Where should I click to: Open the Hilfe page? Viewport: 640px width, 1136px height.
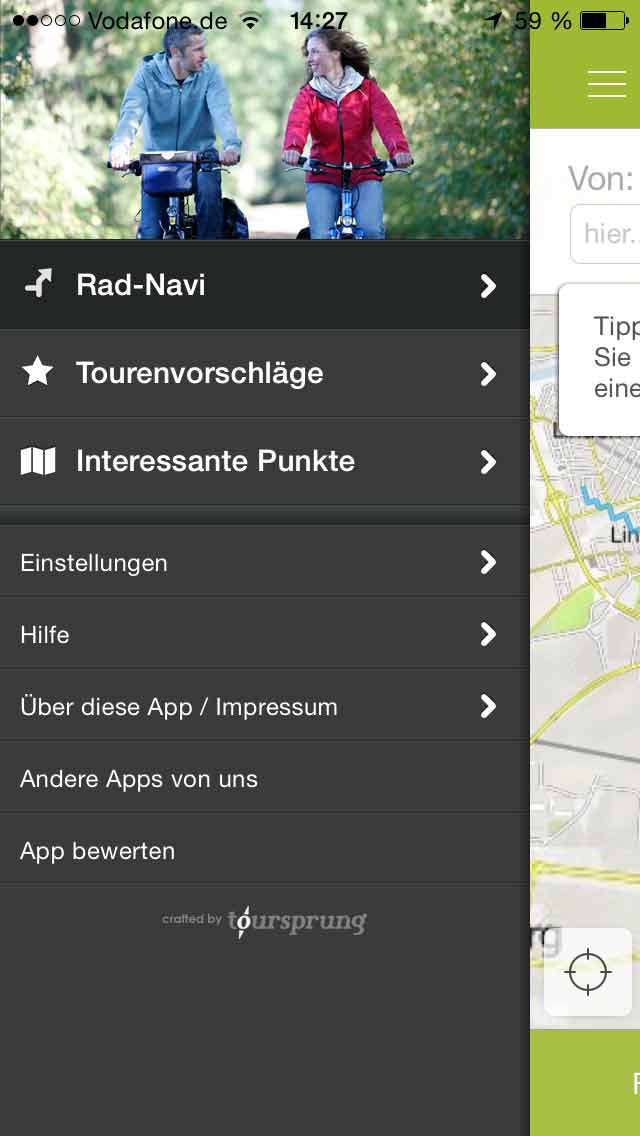pyautogui.click(x=264, y=635)
